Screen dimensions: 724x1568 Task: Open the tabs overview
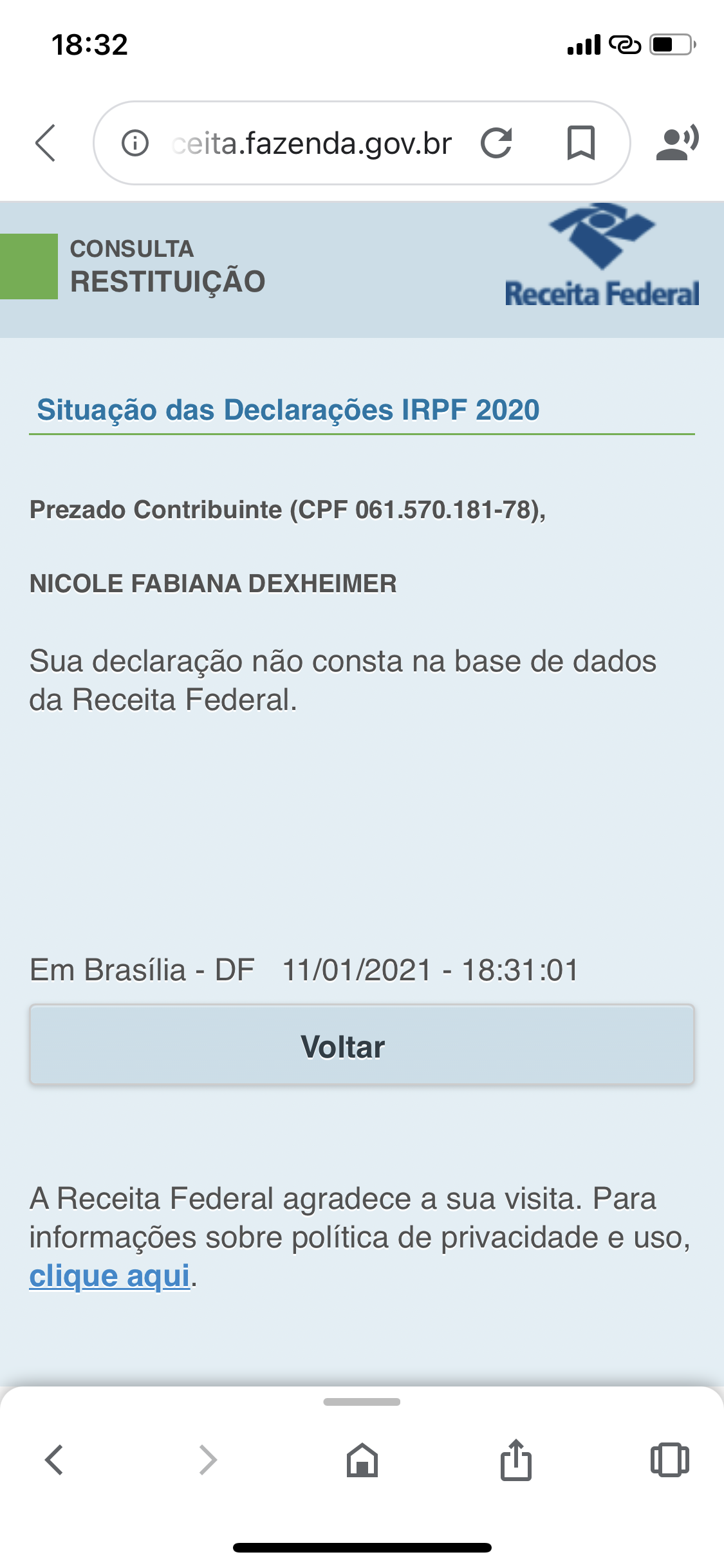point(670,1460)
